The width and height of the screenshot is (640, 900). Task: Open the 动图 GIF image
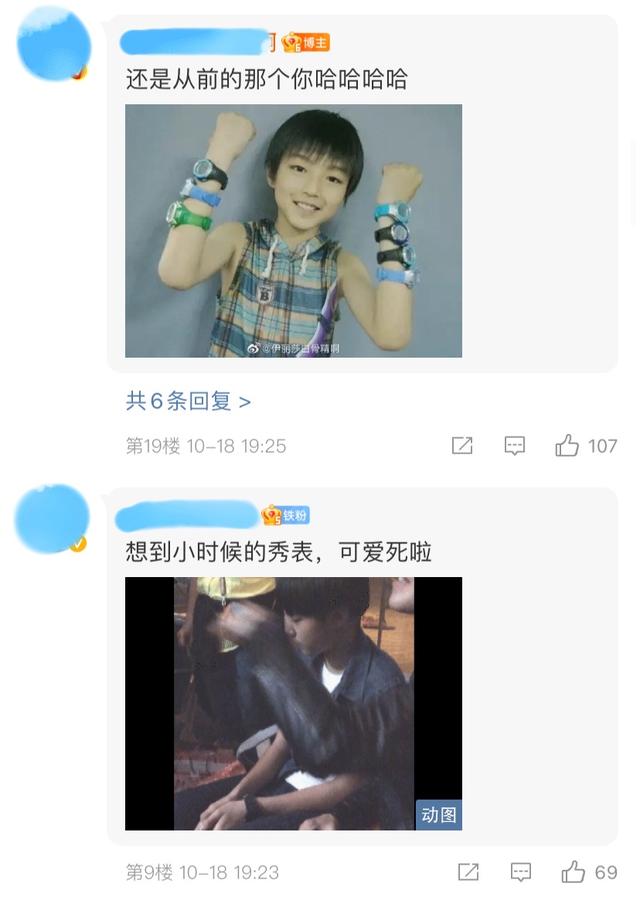(x=293, y=703)
